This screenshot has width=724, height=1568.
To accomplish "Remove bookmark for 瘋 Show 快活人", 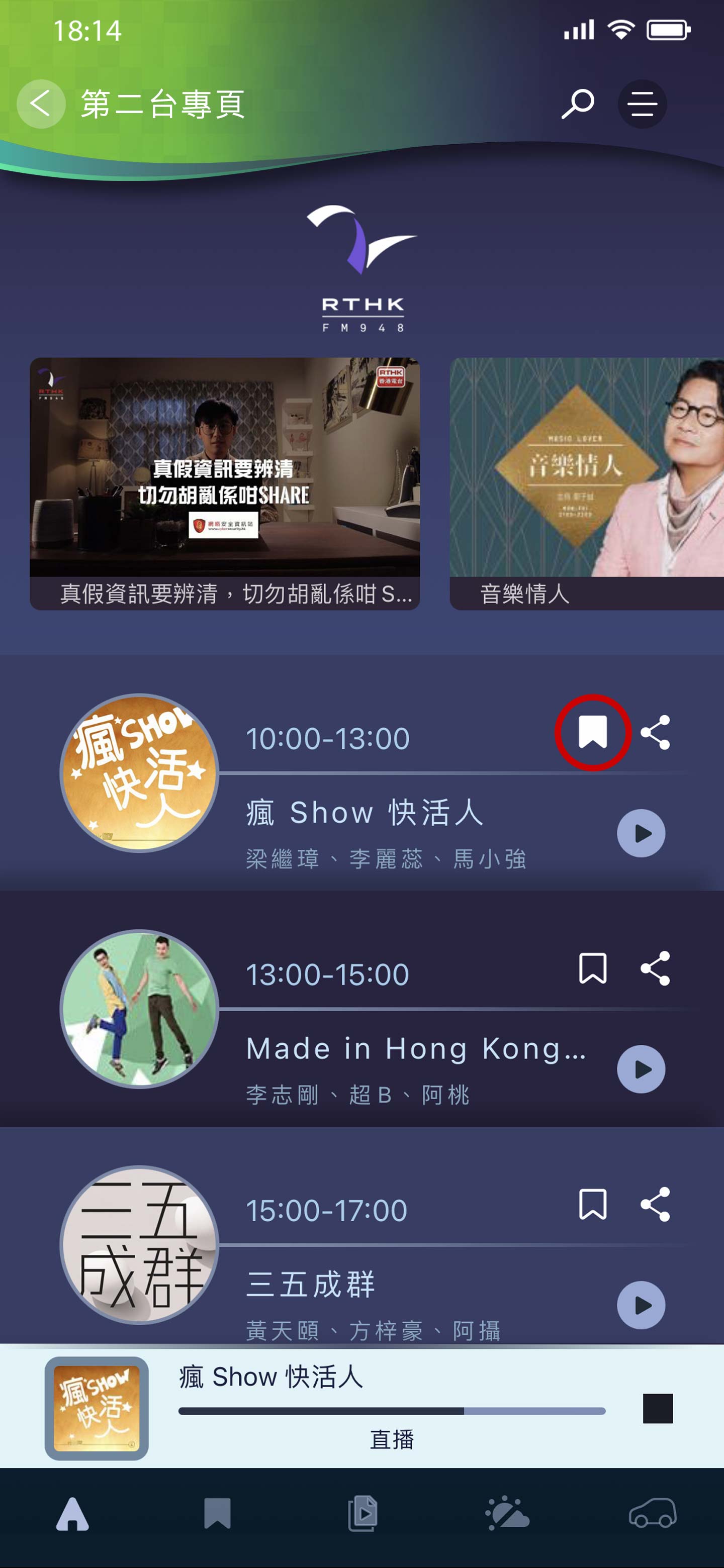I will 592,732.
